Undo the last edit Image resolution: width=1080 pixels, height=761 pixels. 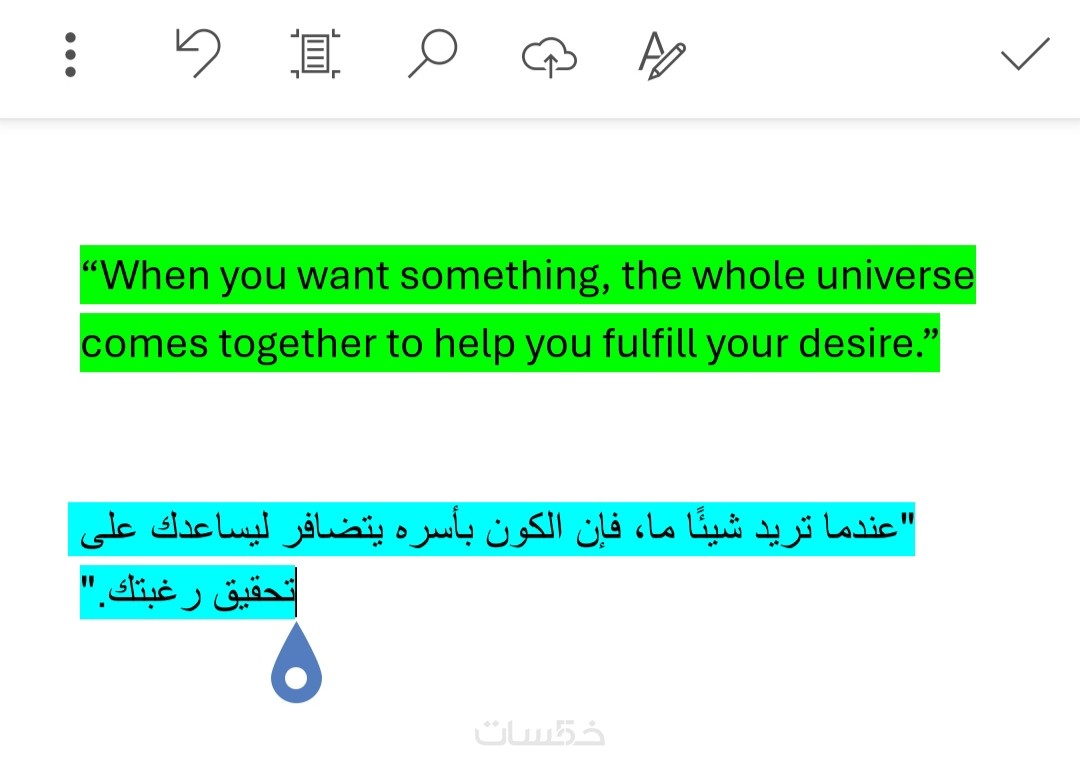pyautogui.click(x=198, y=53)
